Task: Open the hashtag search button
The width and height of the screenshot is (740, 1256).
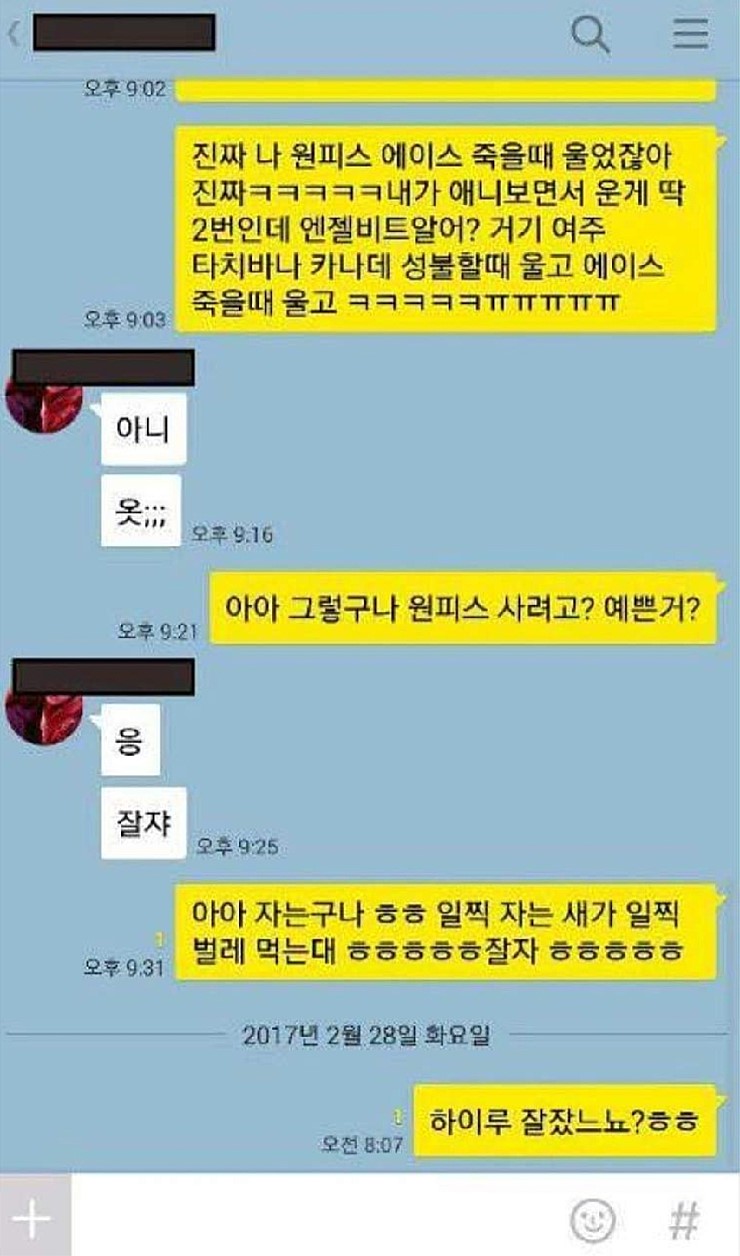Action: pos(683,1219)
